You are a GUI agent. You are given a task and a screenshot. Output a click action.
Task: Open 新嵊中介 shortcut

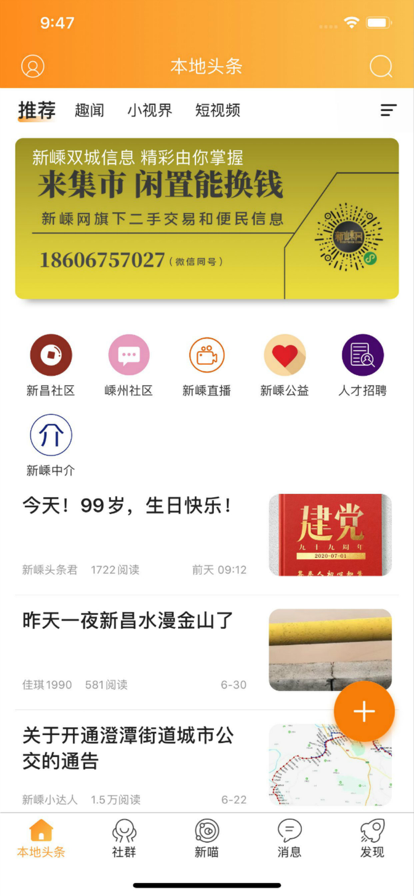[x=51, y=446]
